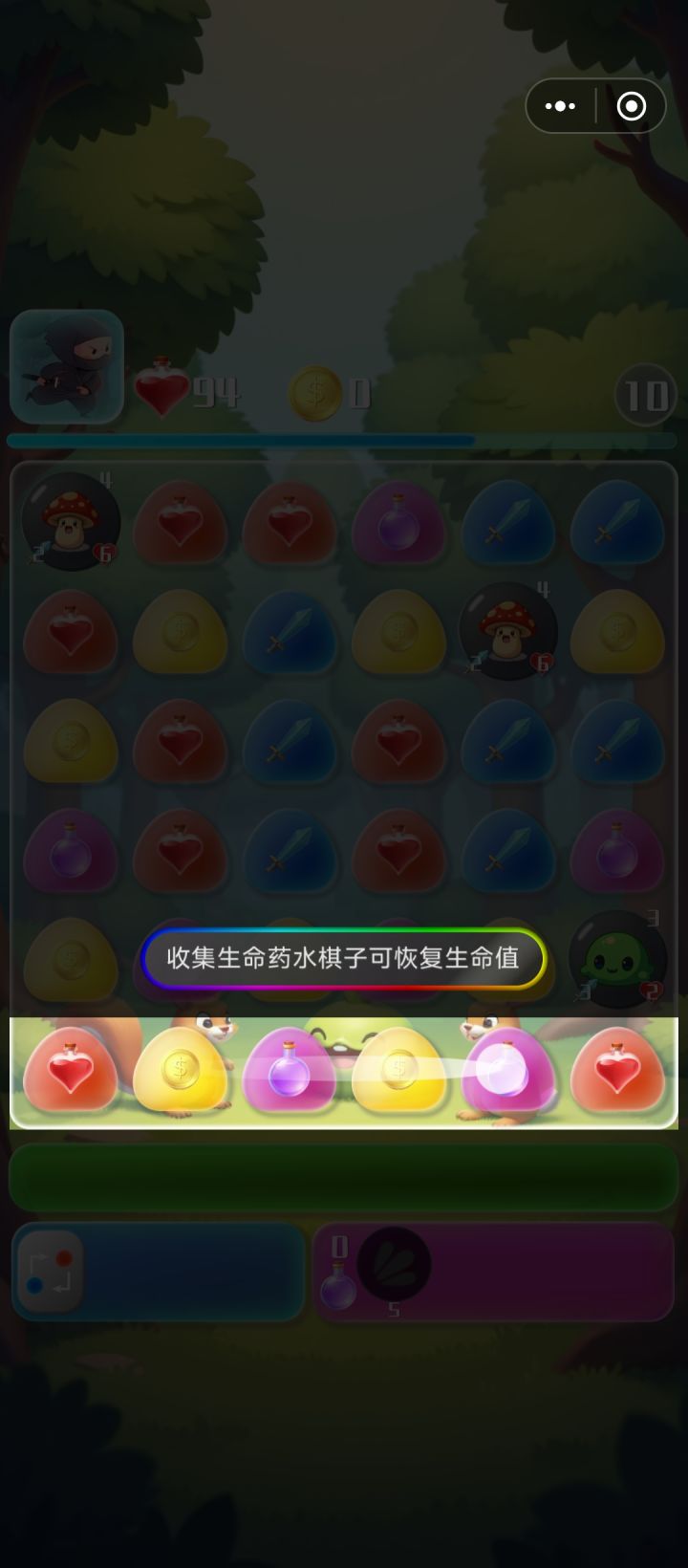Click the potion skill button showing 0 of 5
The image size is (688, 1568).
(x=493, y=1270)
